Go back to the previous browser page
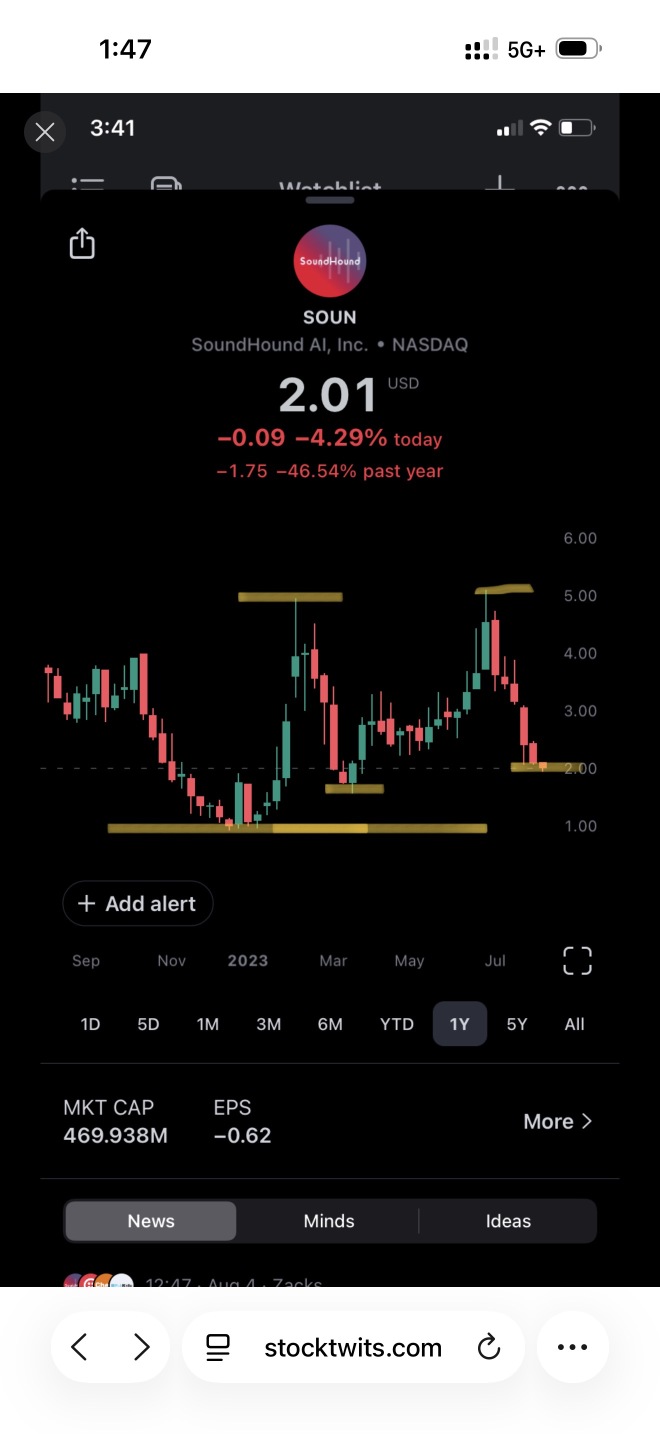The width and height of the screenshot is (660, 1434). pos(80,1347)
